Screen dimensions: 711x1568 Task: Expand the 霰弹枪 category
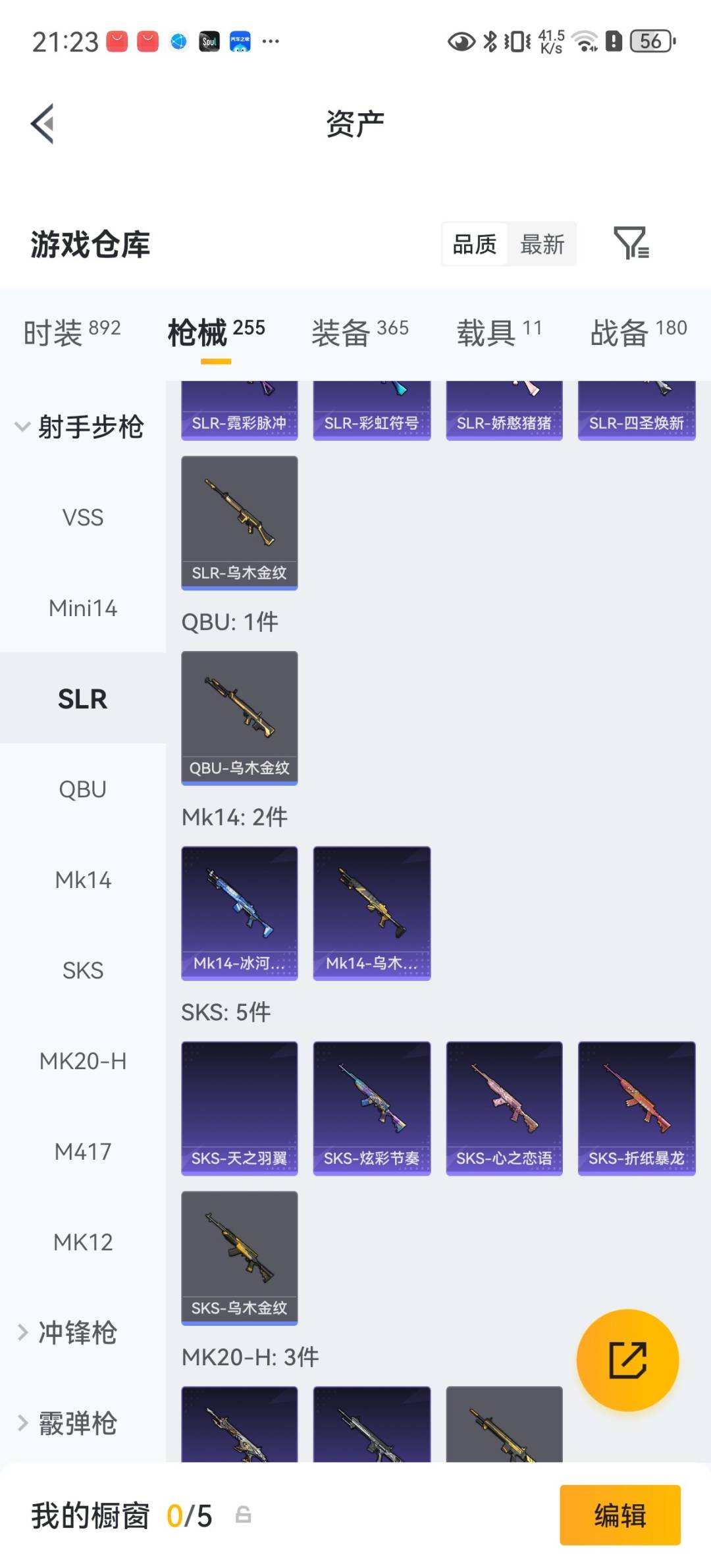pyautogui.click(x=68, y=1423)
